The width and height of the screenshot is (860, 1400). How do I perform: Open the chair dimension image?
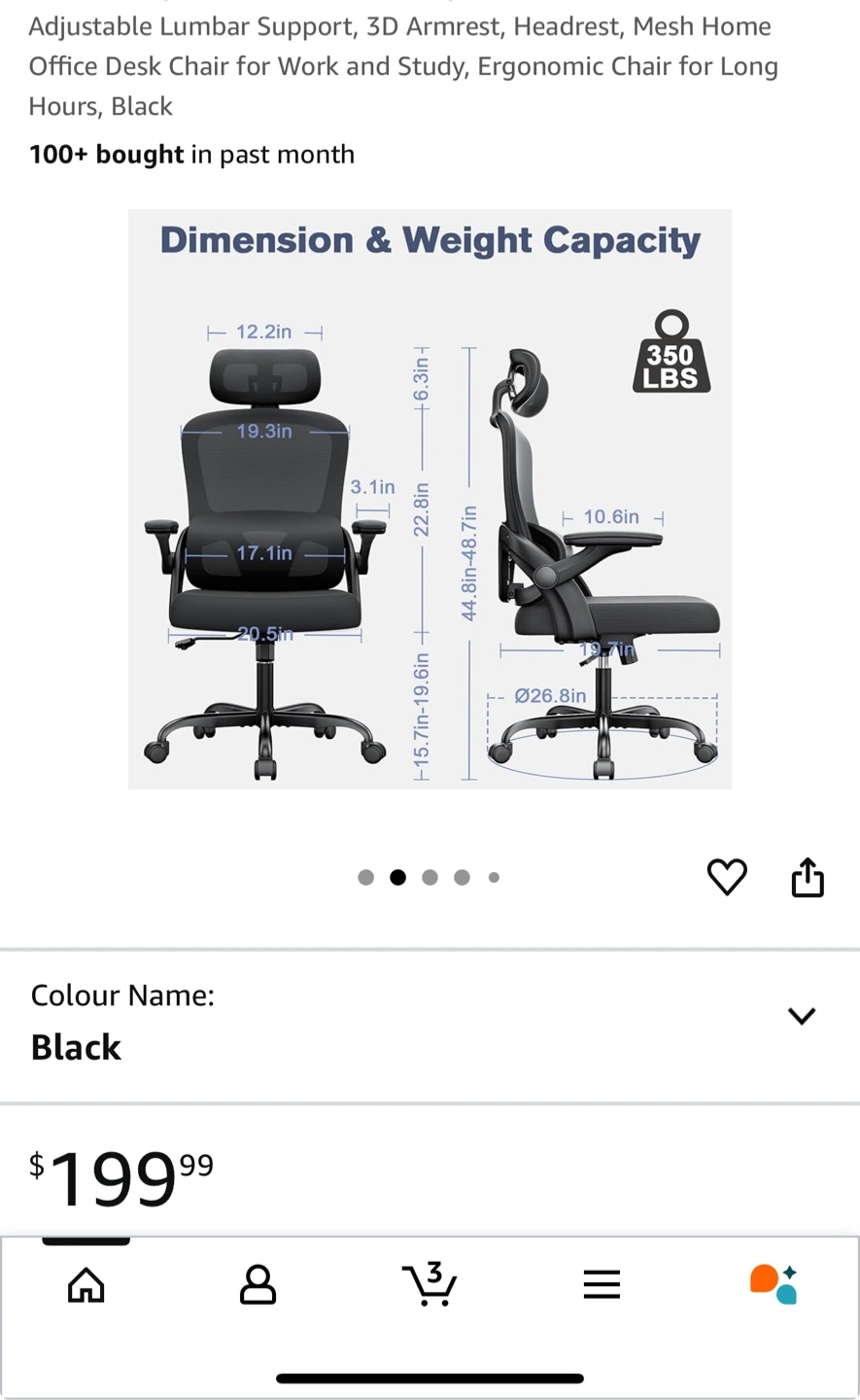(x=430, y=499)
